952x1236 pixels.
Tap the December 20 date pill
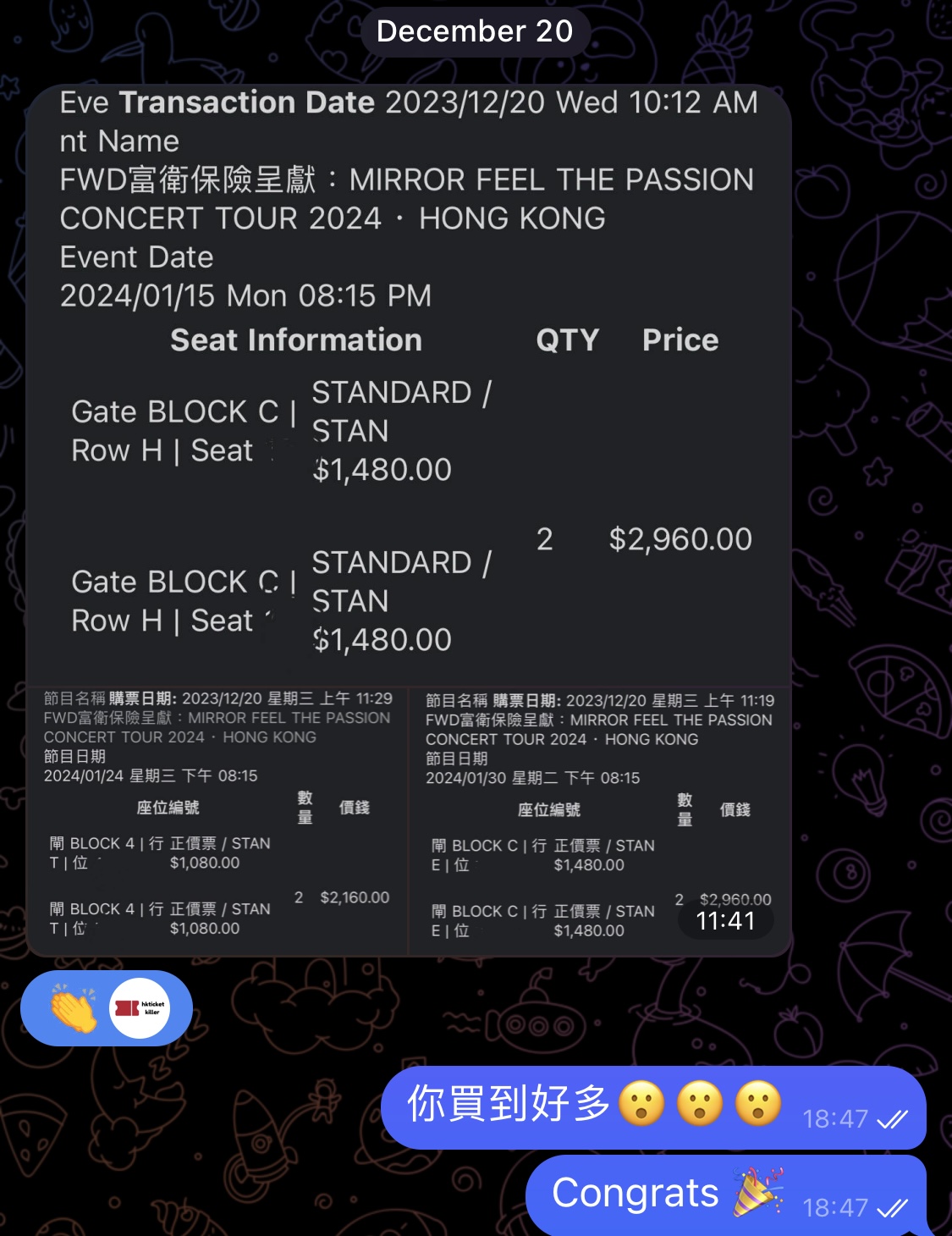[476, 31]
